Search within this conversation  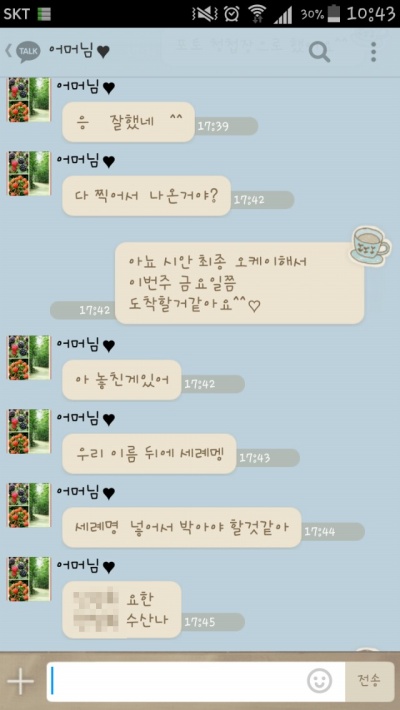tap(319, 53)
